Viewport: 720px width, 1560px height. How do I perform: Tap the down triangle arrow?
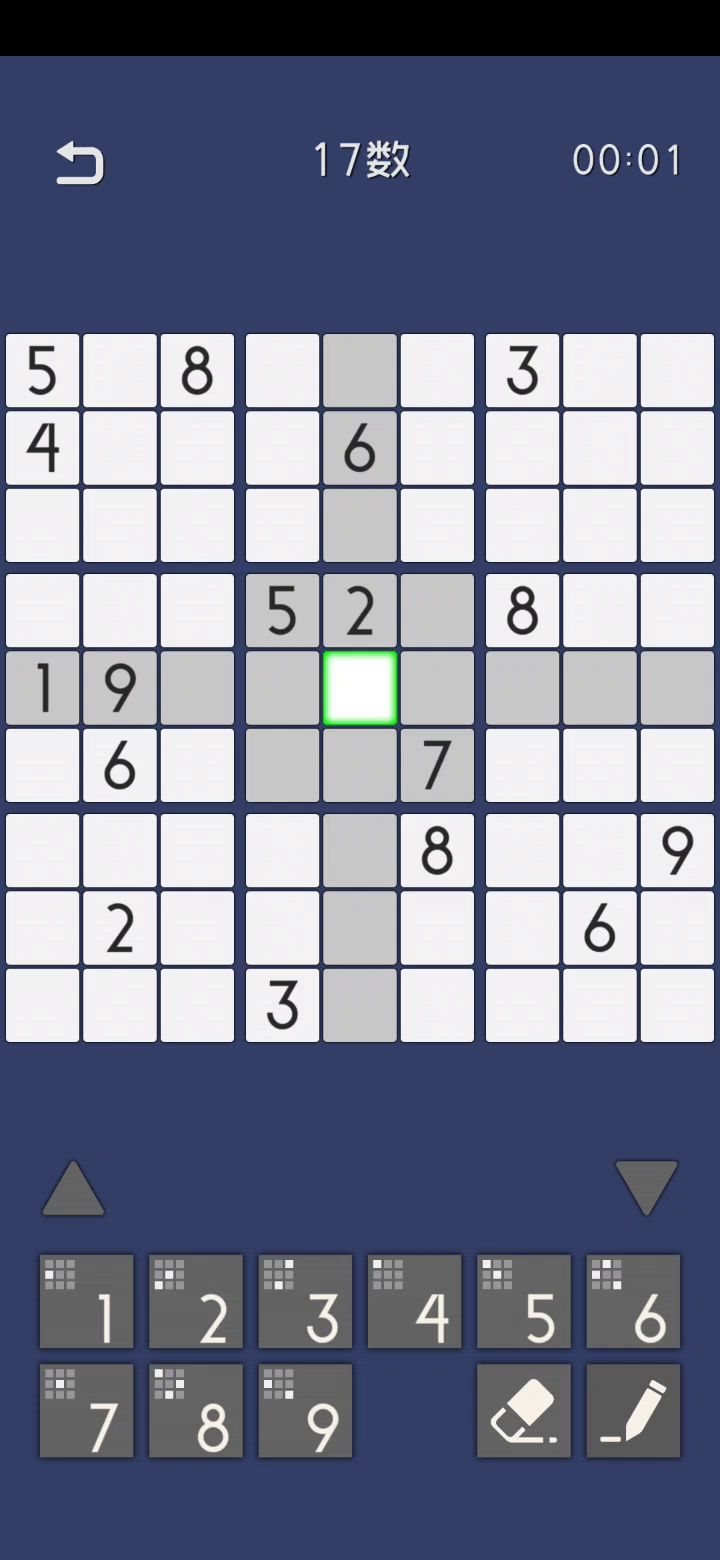[646, 1188]
